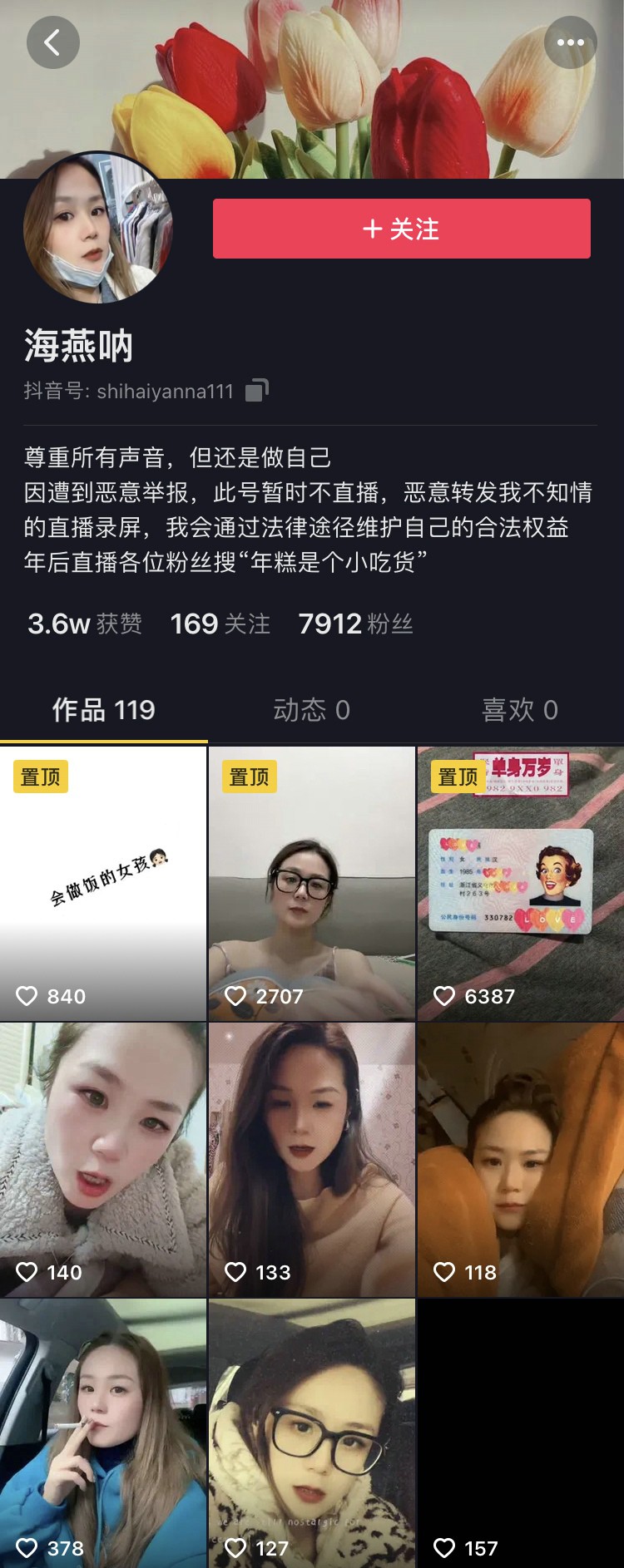The width and height of the screenshot is (624, 1568).
Task: View the 7912 粉丝 followers list
Action: [x=355, y=624]
